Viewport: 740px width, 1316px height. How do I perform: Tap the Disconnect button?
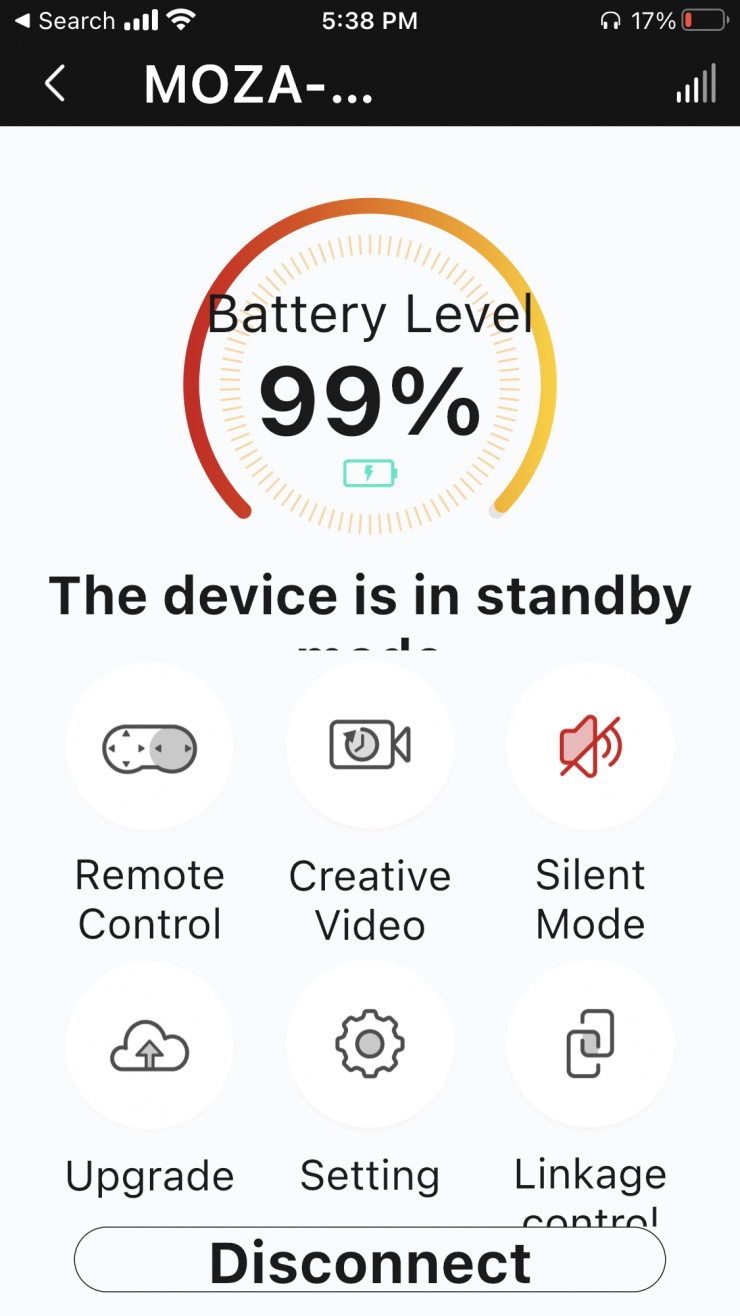[370, 1261]
